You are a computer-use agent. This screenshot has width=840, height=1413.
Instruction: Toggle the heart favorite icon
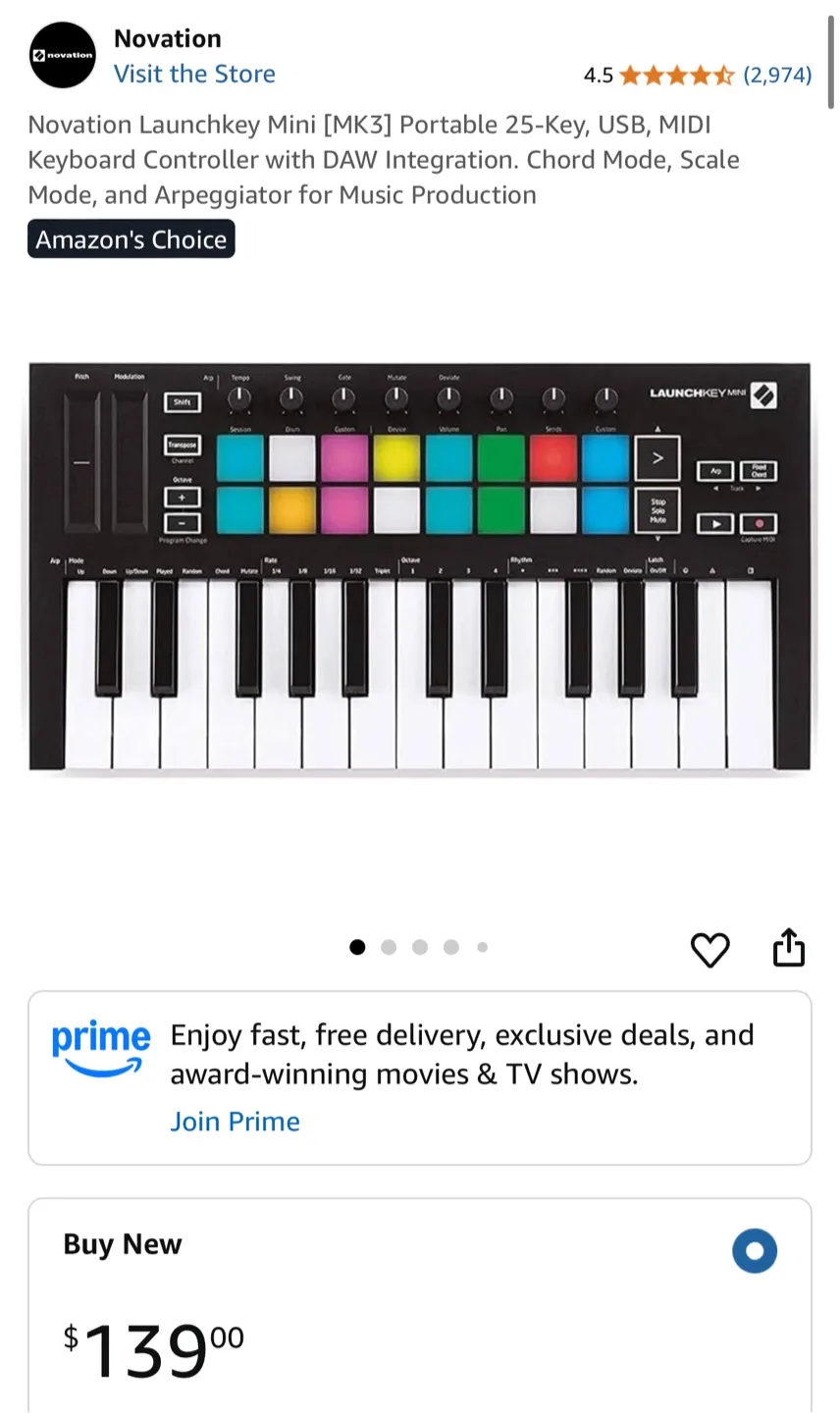(709, 948)
